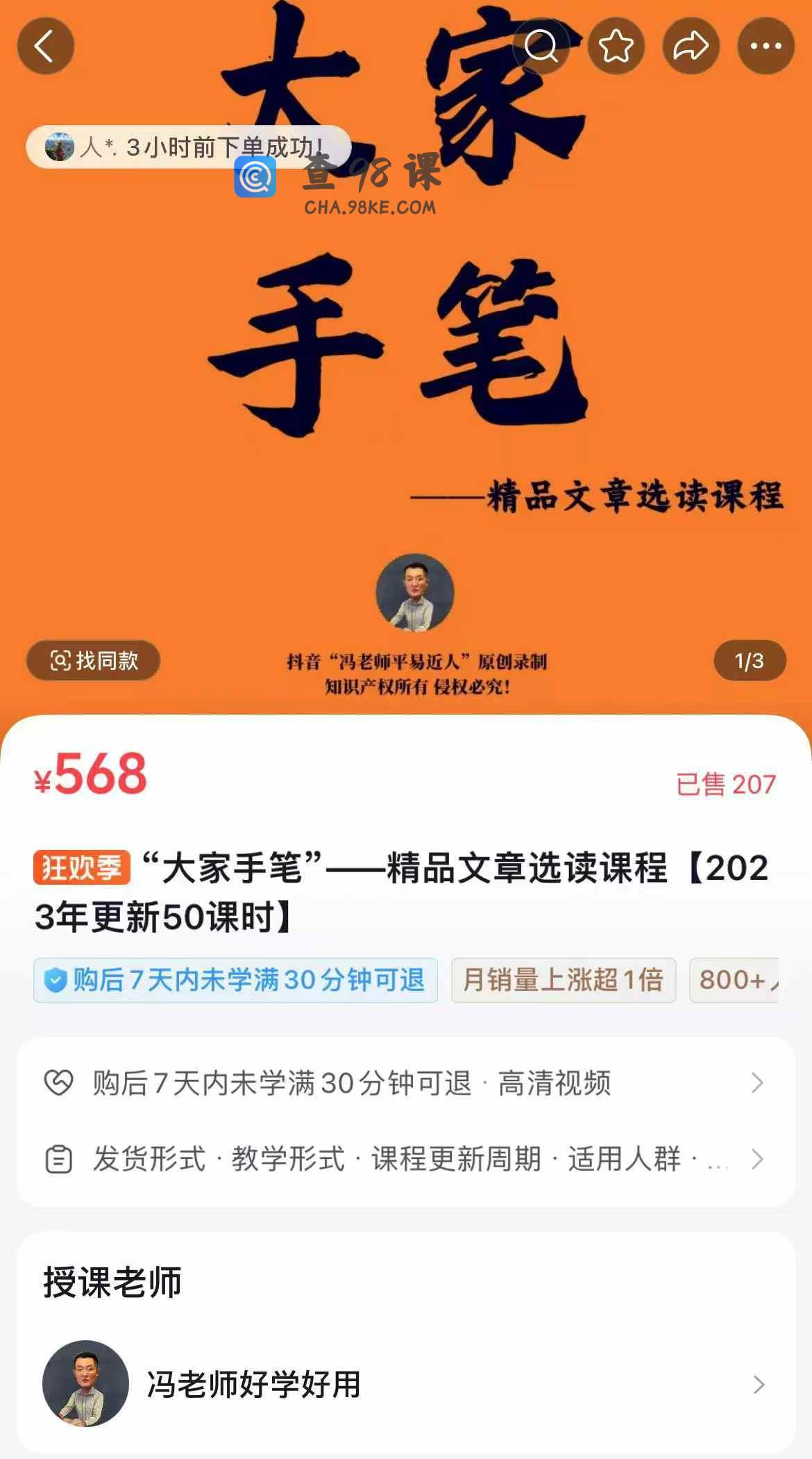Add this course to favorites via star icon

[616, 47]
